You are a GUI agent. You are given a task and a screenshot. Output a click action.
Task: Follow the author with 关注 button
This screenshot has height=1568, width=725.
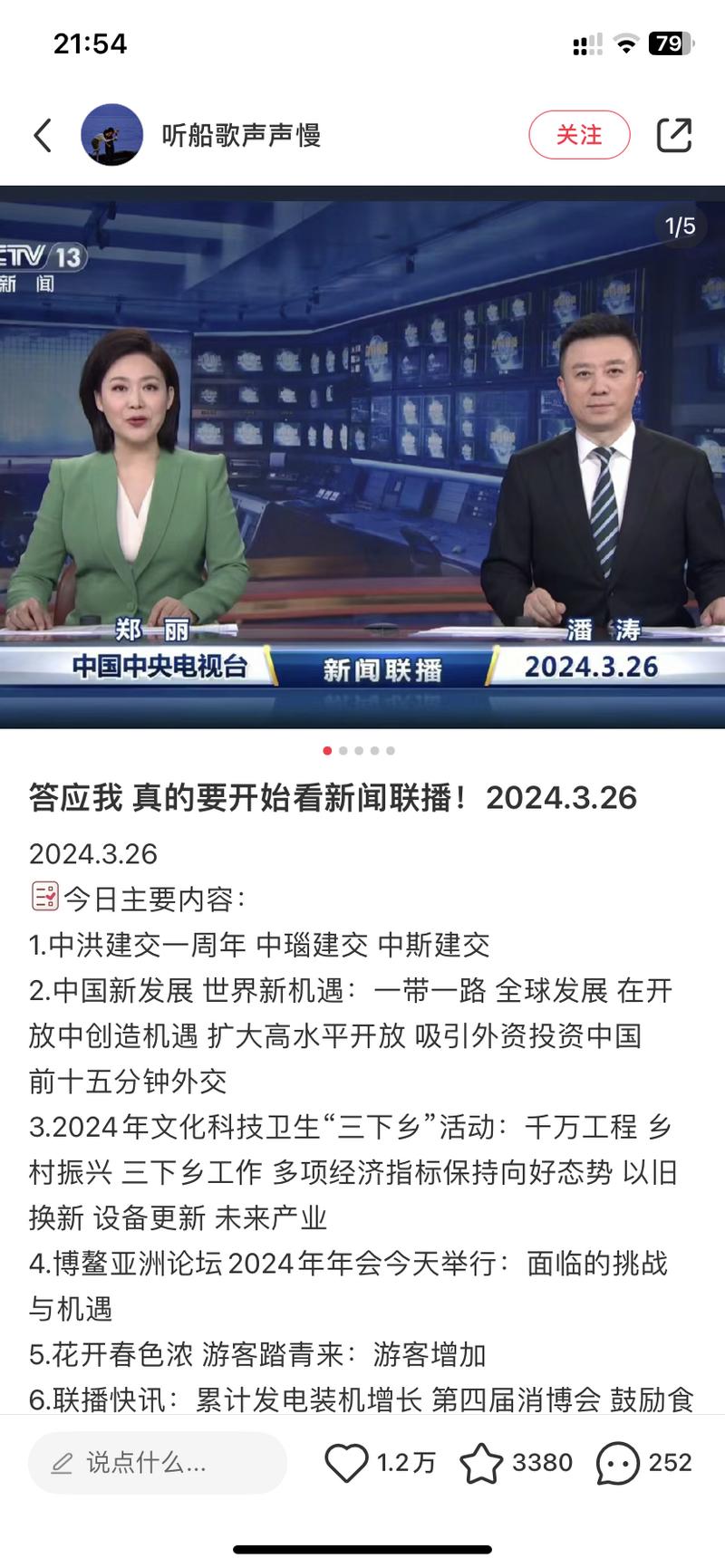point(578,135)
